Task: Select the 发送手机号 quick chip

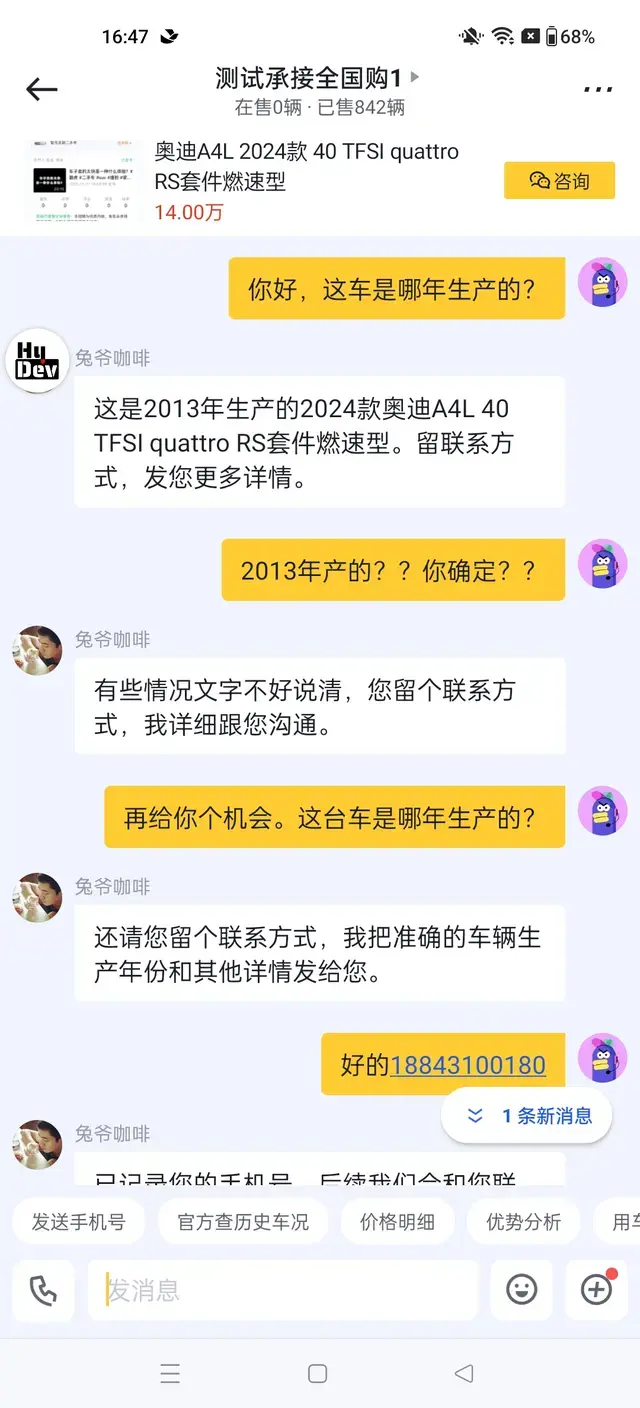Action: click(x=78, y=1222)
